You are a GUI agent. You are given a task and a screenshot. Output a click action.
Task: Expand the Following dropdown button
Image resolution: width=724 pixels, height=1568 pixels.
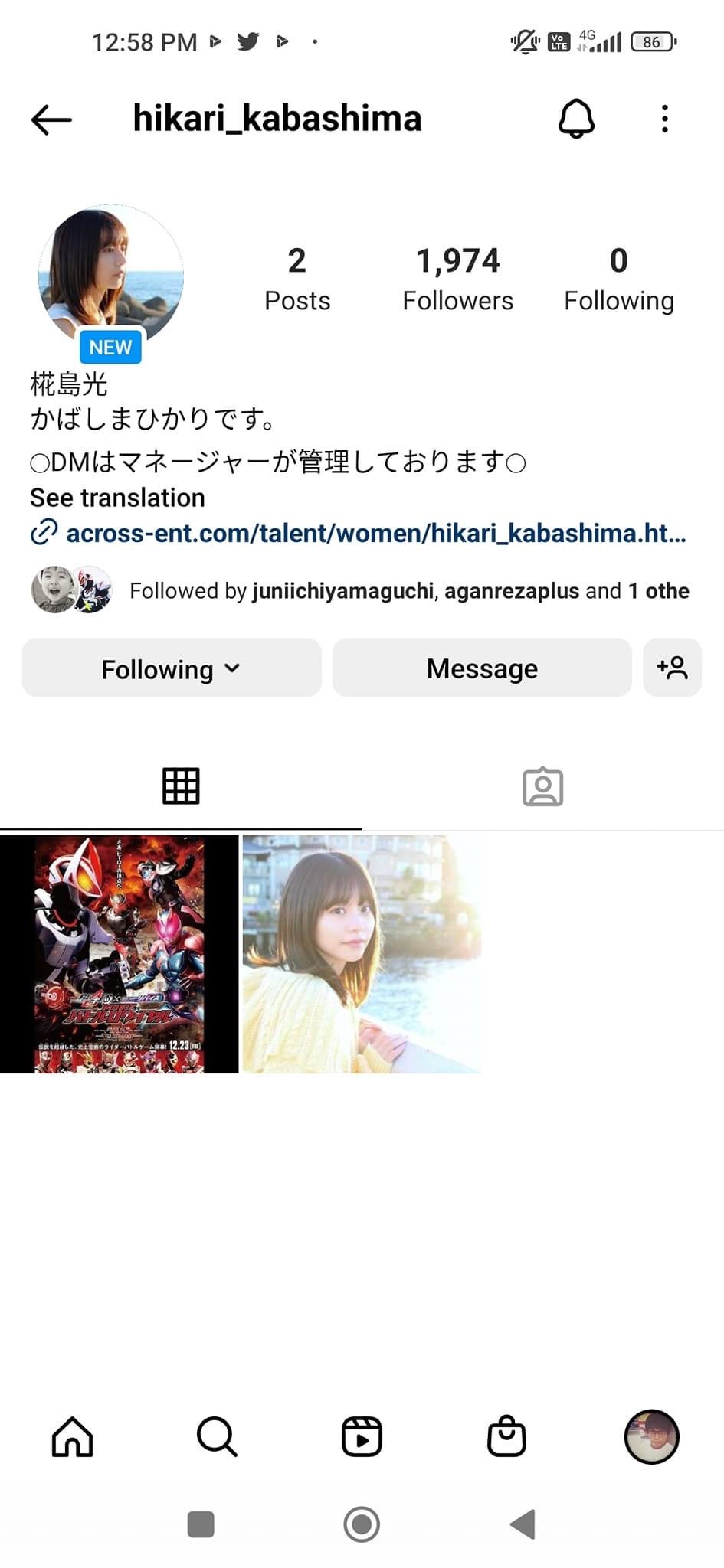pyautogui.click(x=172, y=668)
